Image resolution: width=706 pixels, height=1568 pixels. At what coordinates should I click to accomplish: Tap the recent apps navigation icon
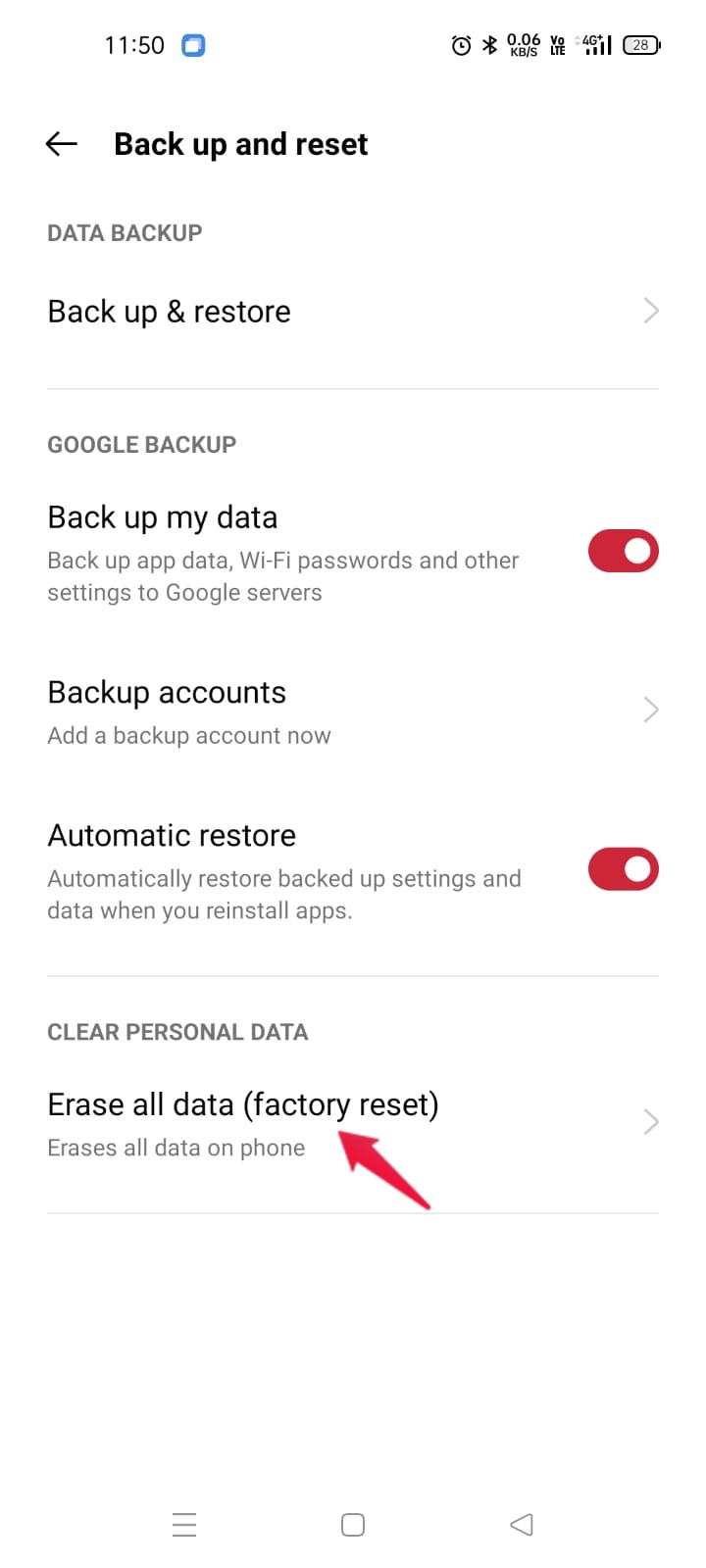pos(184,1524)
